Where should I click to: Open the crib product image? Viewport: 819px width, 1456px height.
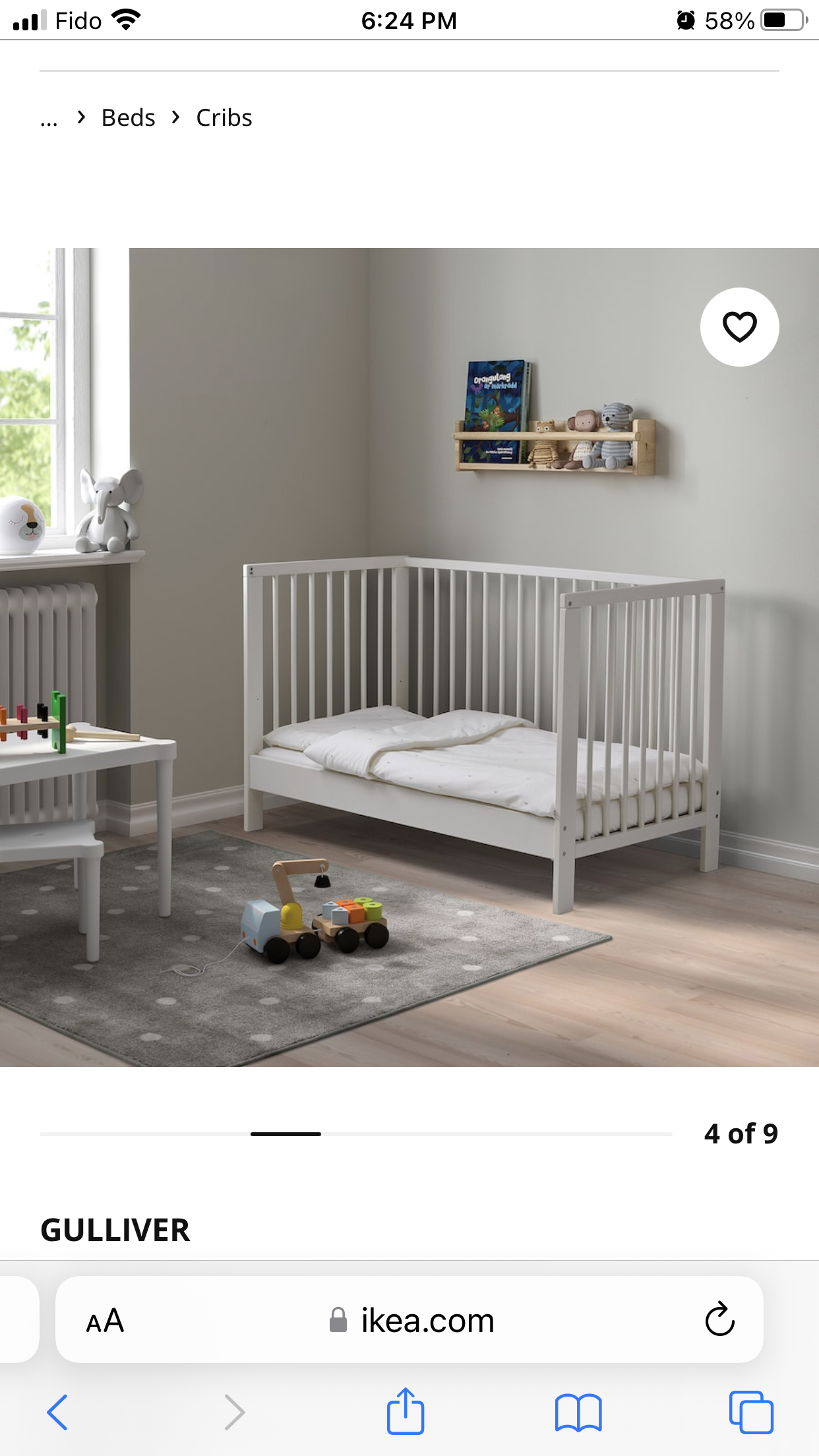[x=409, y=657]
